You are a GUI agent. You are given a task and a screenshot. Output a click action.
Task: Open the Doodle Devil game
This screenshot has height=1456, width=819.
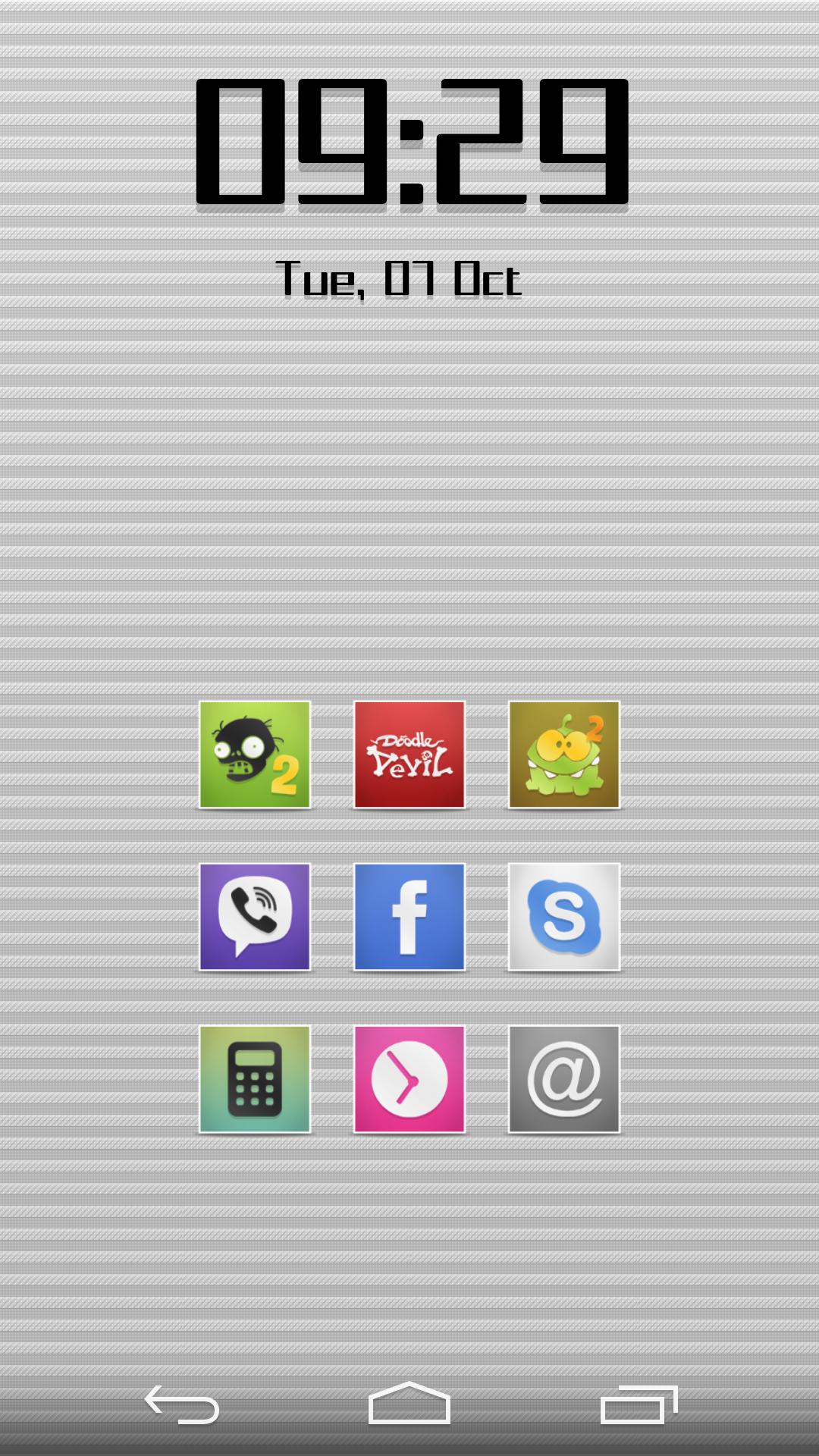409,755
